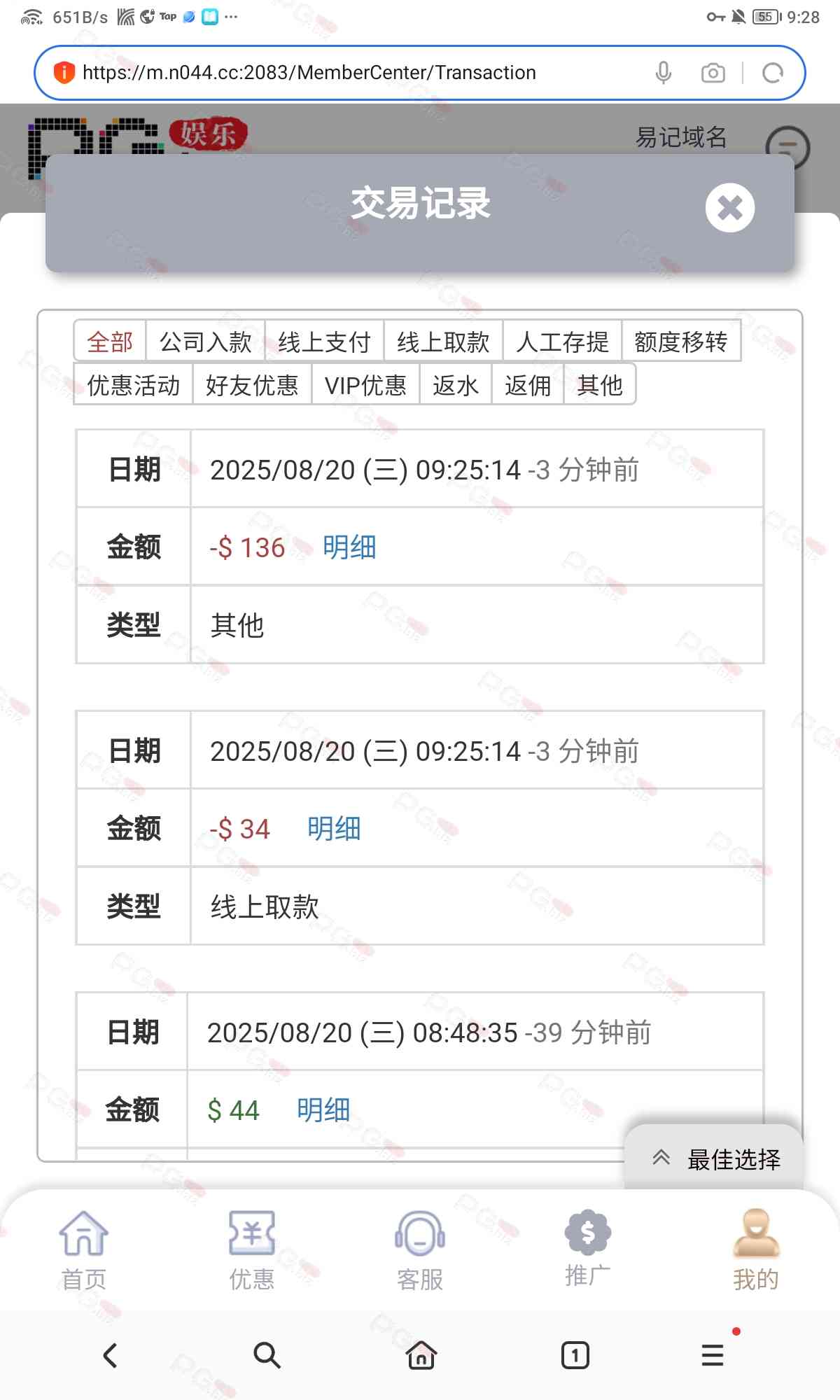Filter by 线上取款

pos(443,342)
